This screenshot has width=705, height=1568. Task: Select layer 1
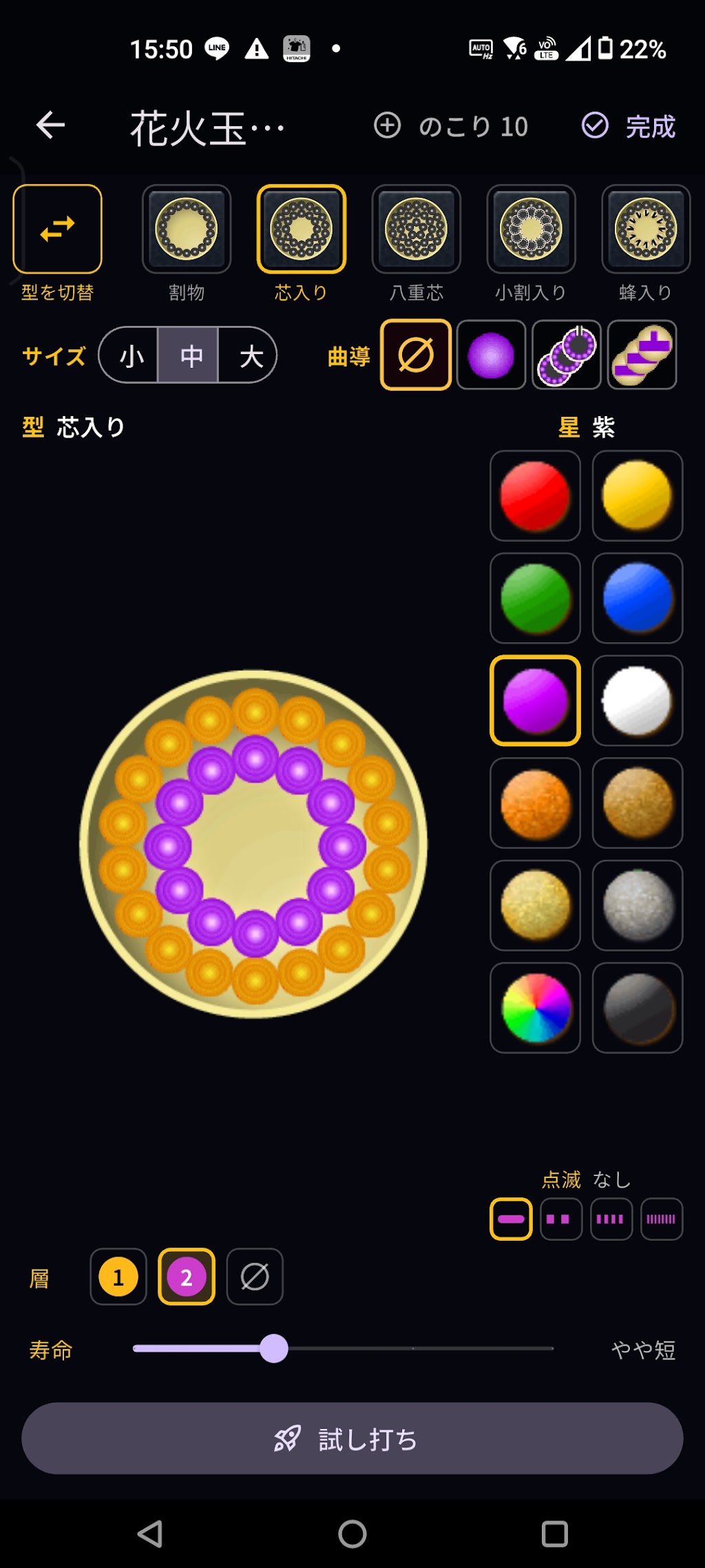pyautogui.click(x=118, y=1277)
